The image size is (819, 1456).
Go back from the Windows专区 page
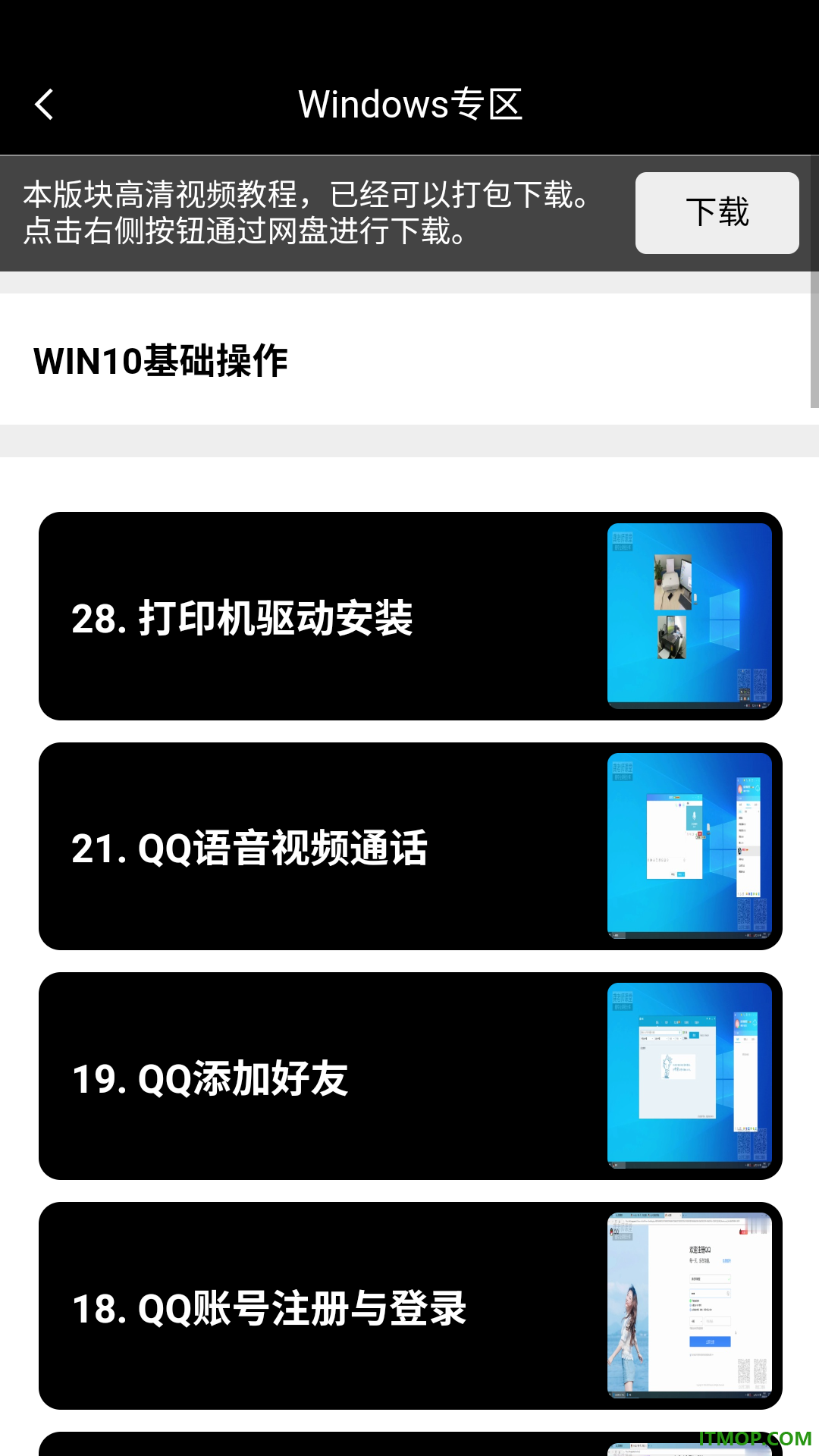click(45, 105)
